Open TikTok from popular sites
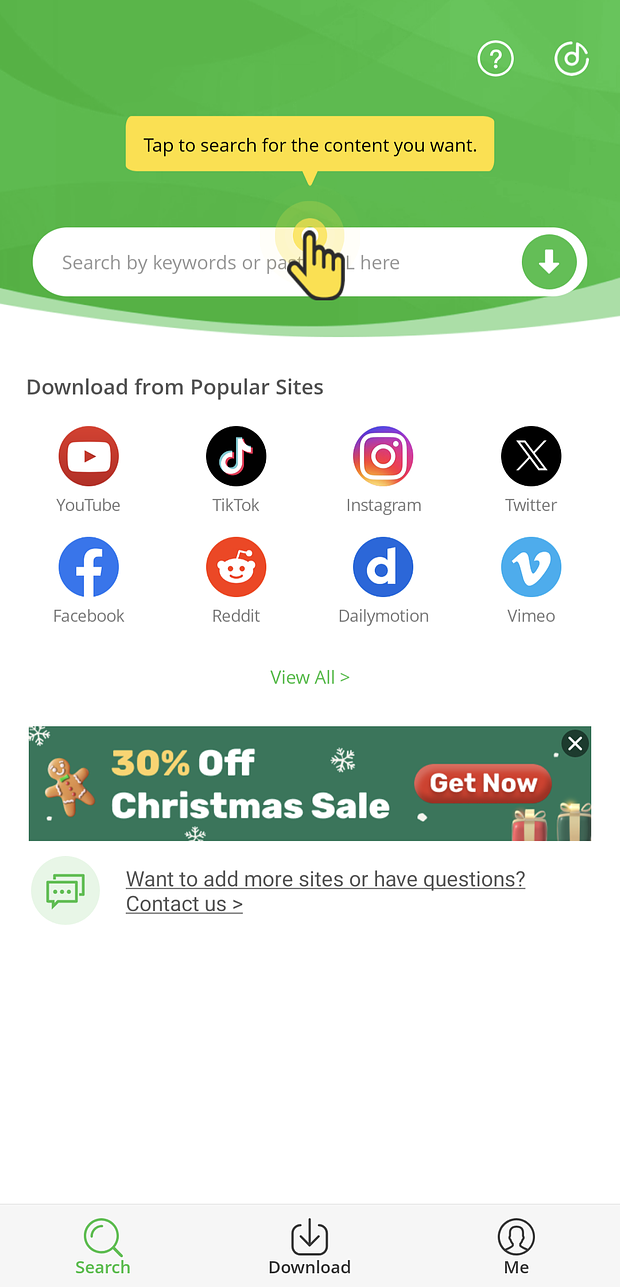620x1287 pixels. pyautogui.click(x=236, y=457)
